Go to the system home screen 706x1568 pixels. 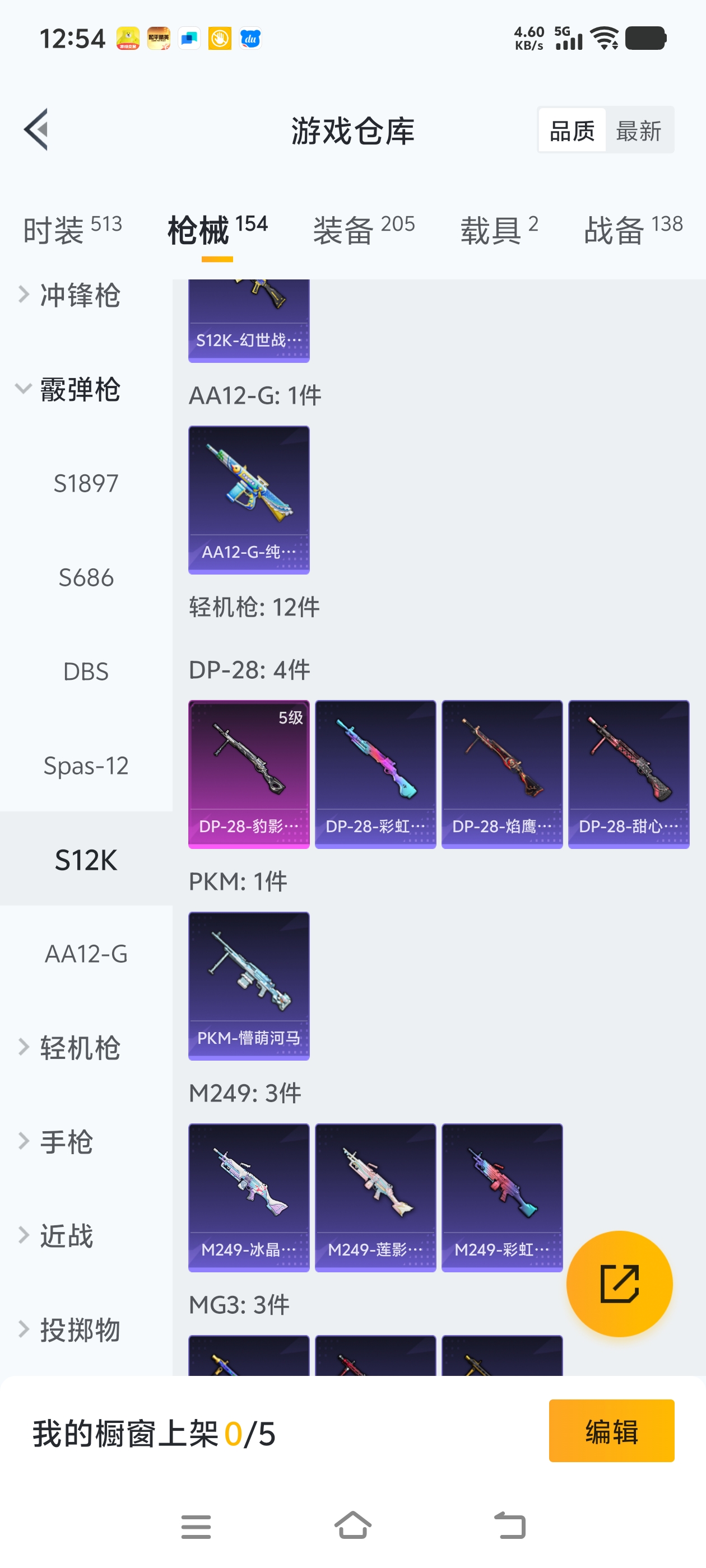pyautogui.click(x=352, y=1526)
